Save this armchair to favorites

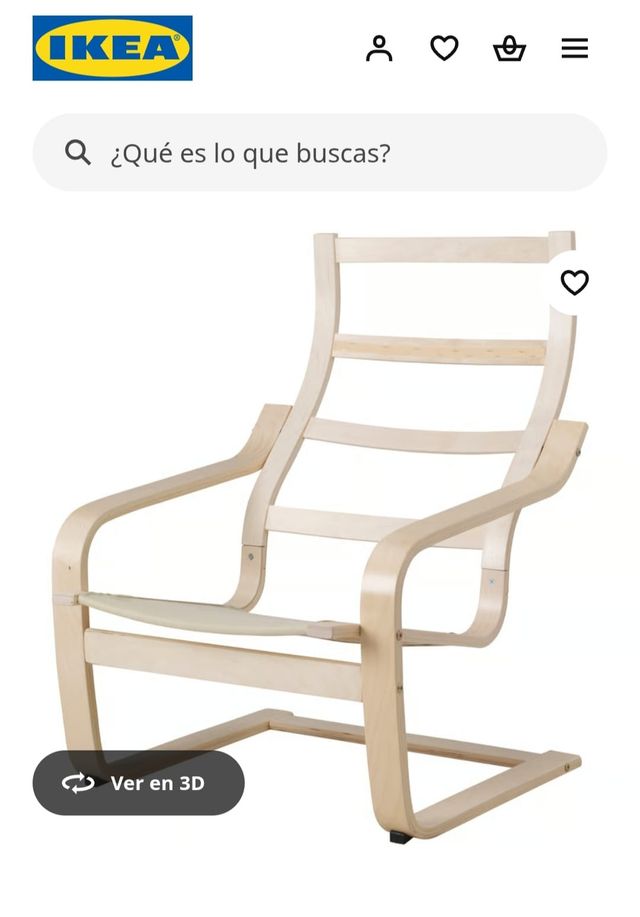coord(574,283)
